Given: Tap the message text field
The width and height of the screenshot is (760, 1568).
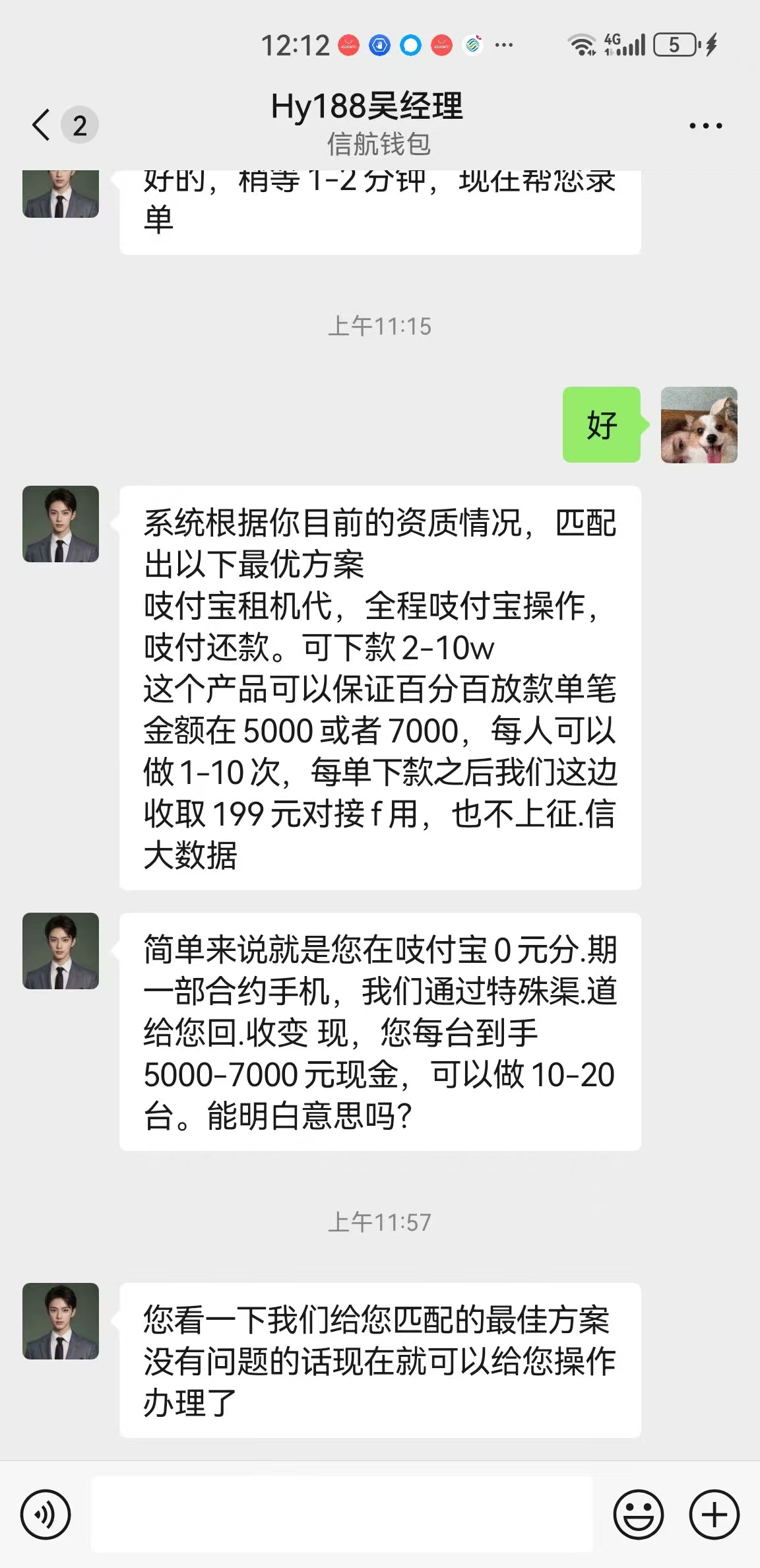Looking at the screenshot, I should click(342, 1514).
